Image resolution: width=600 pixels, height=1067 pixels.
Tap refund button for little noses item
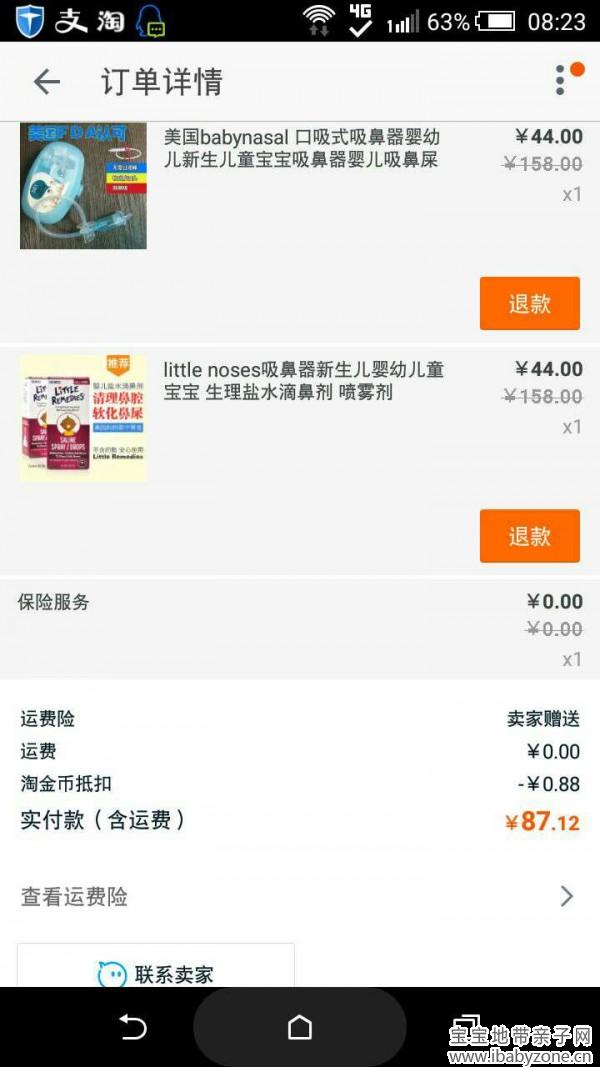[529, 536]
